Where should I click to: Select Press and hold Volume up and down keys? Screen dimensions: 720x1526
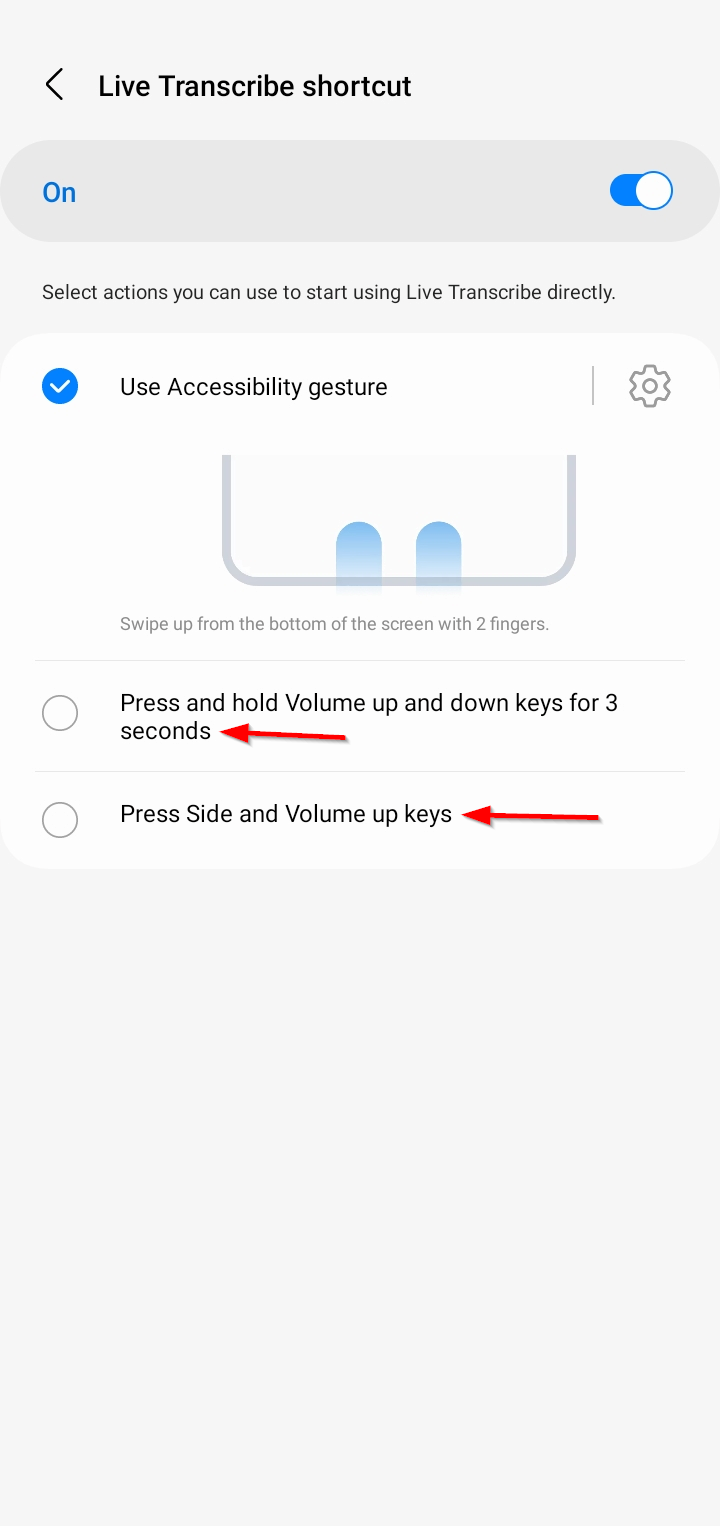point(60,713)
